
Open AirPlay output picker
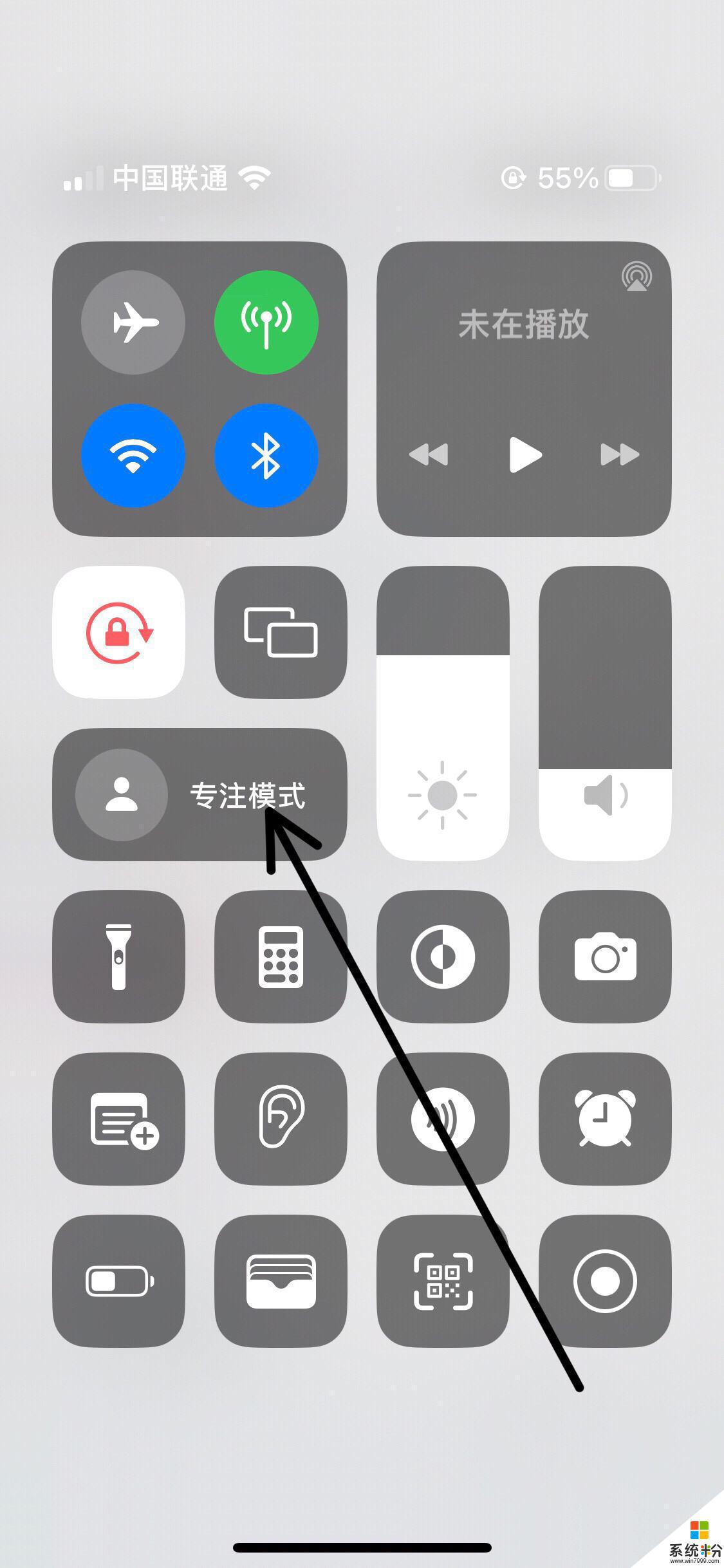(x=636, y=277)
